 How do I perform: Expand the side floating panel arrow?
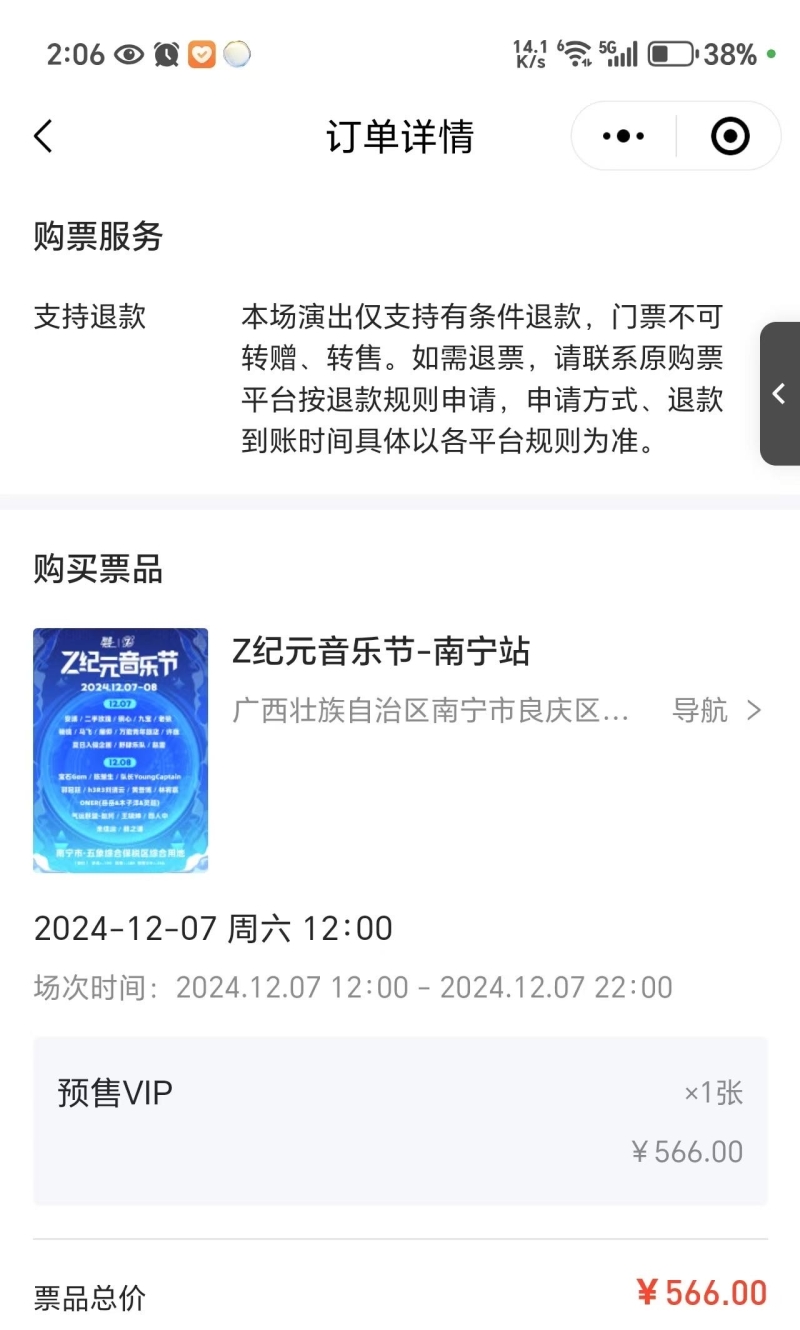[x=780, y=394]
